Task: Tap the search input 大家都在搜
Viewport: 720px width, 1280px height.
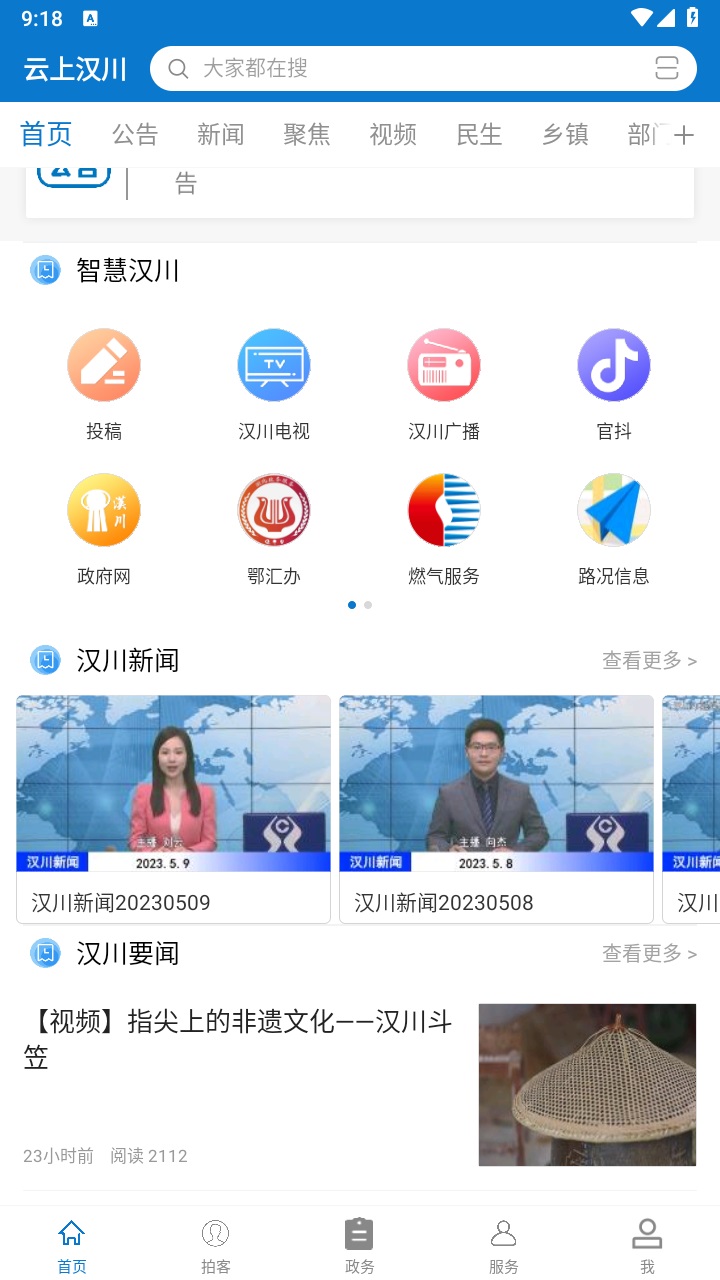Action: (300, 68)
